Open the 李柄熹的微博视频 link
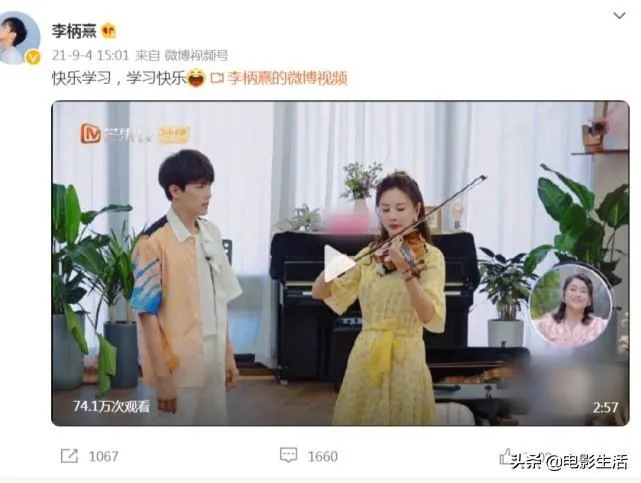The image size is (641, 483). (286, 78)
